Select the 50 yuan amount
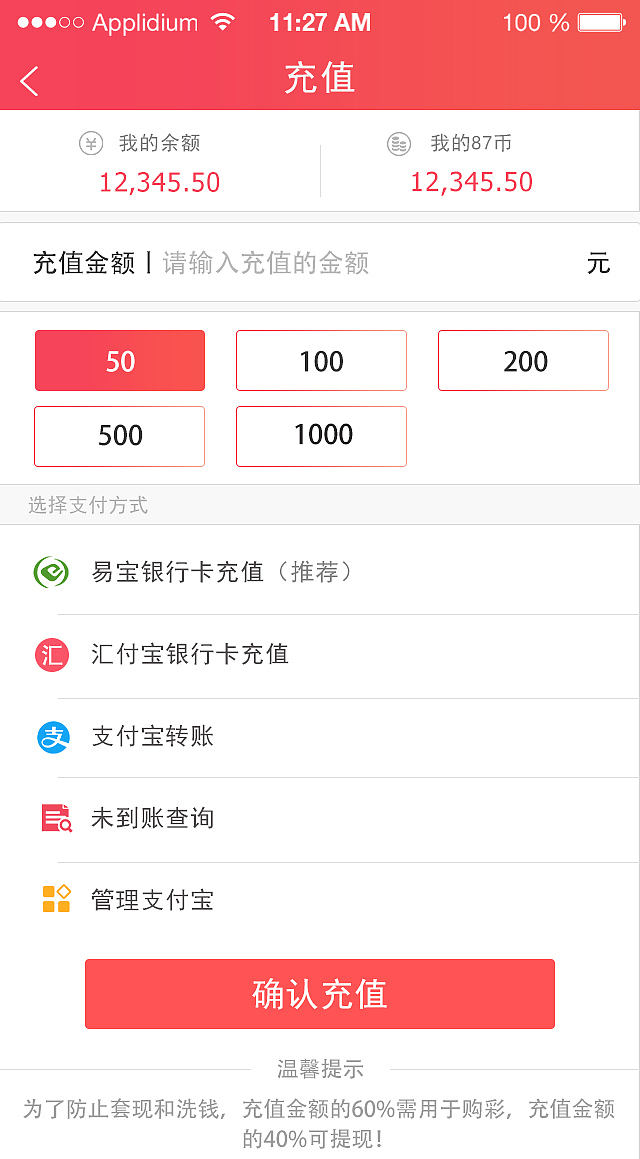This screenshot has width=640, height=1159. pos(120,361)
